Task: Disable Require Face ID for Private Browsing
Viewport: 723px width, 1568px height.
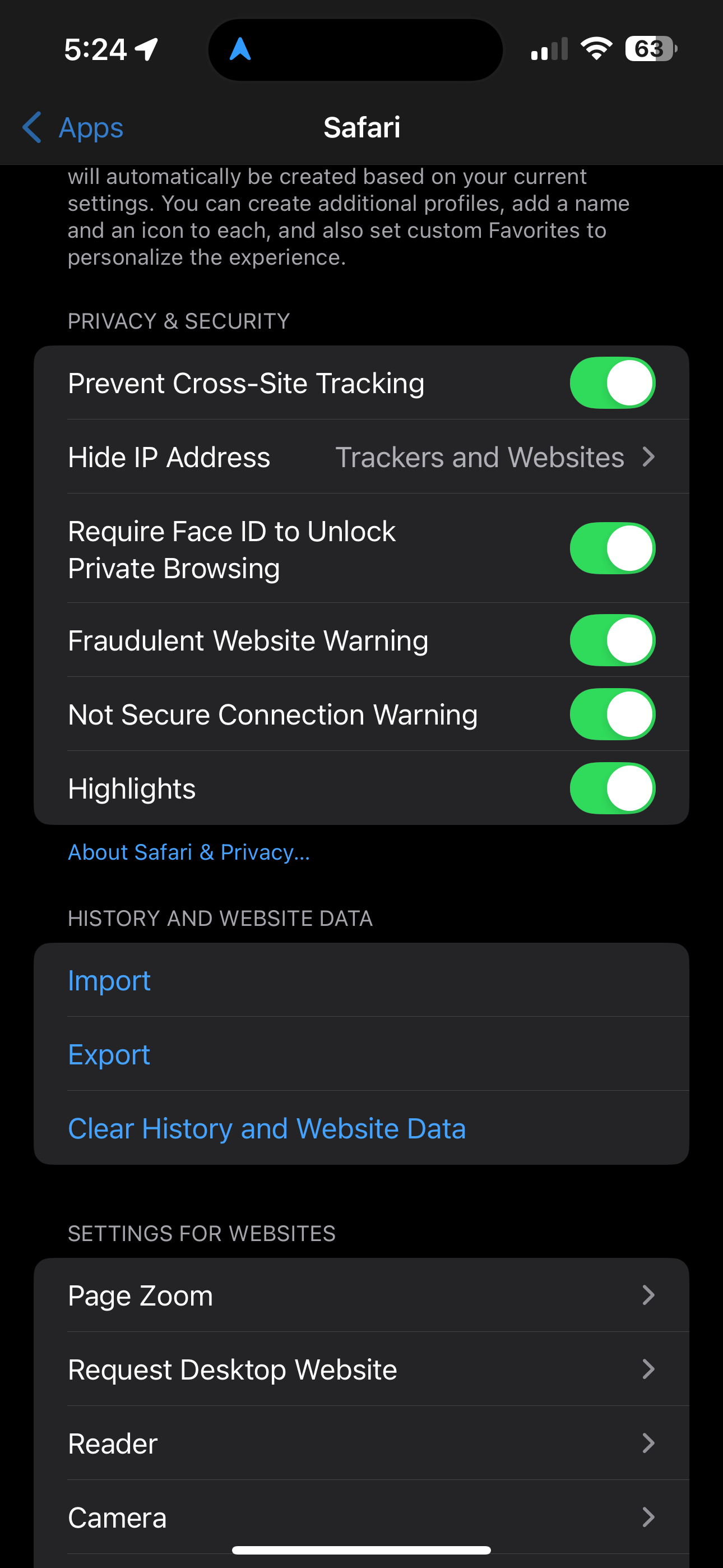Action: point(612,548)
